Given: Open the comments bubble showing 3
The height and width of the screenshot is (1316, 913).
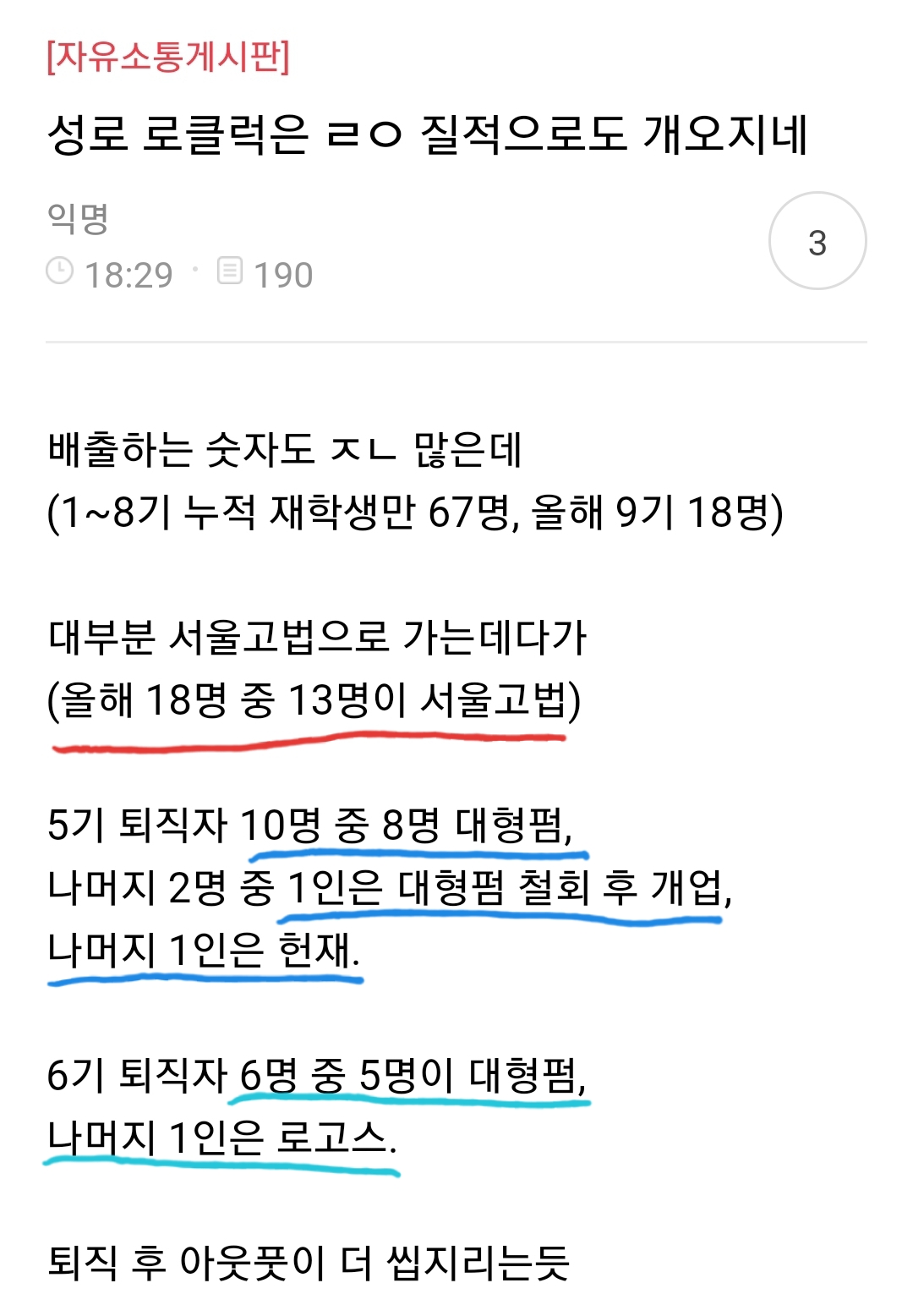Looking at the screenshot, I should coord(817,241).
